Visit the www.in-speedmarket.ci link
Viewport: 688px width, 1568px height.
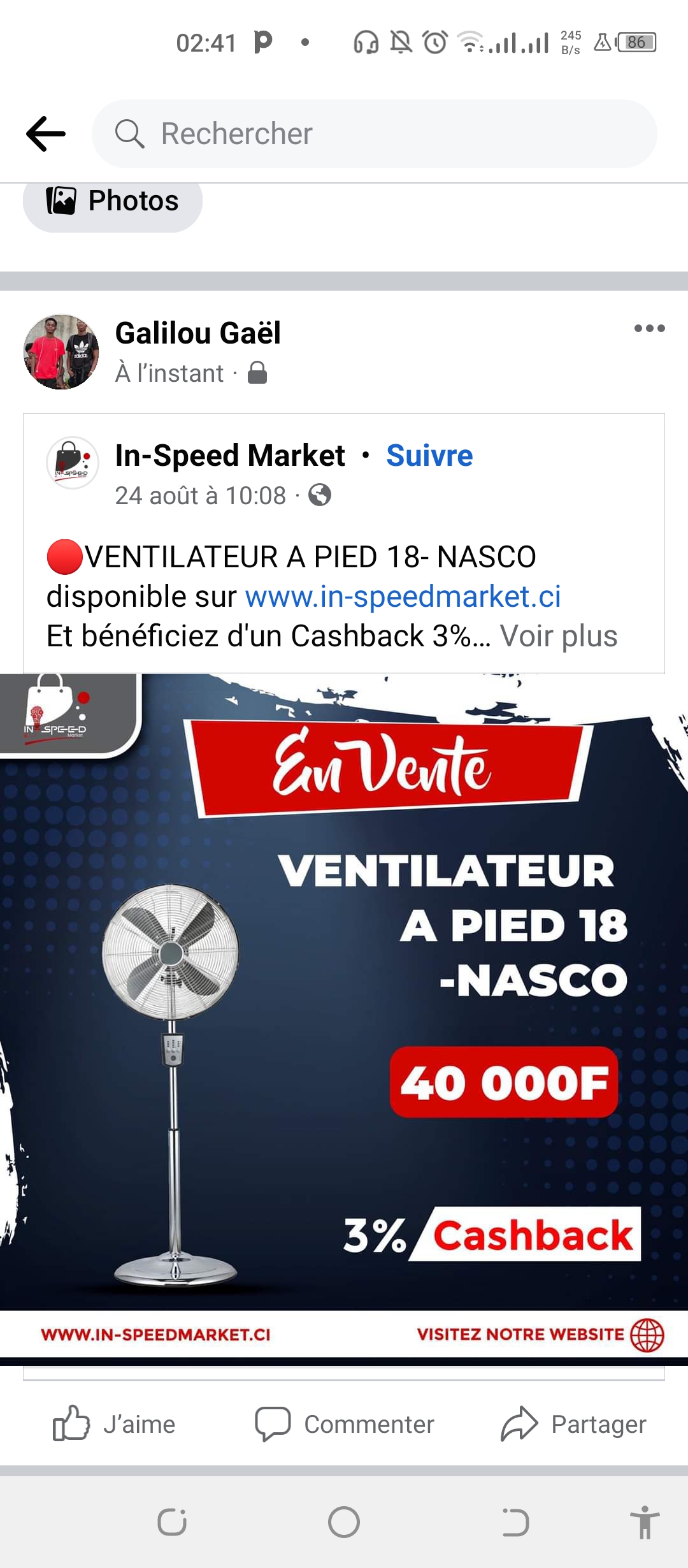tap(403, 597)
